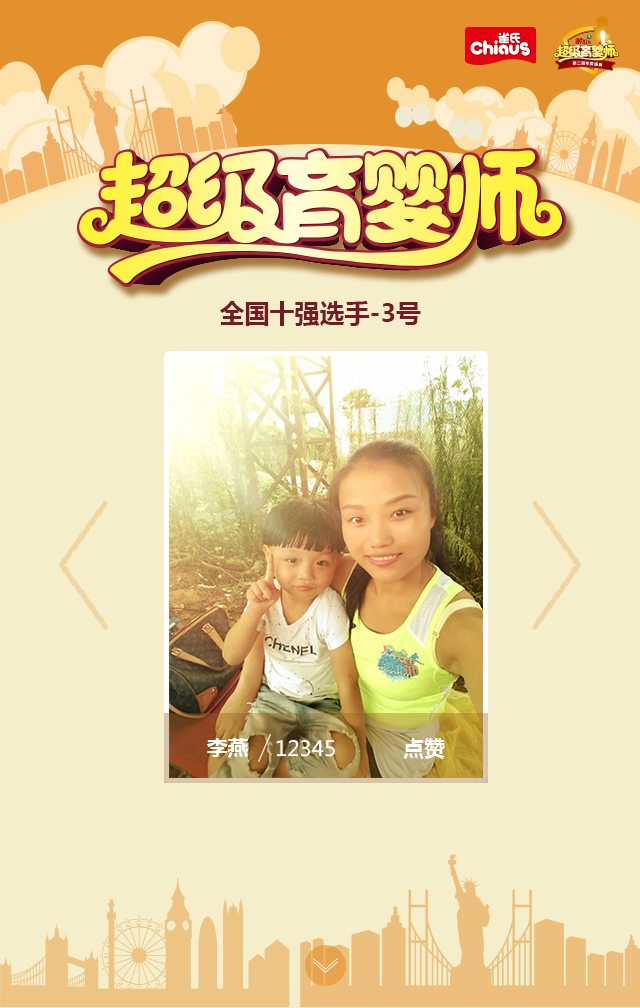Tap the down chevron at page bottom
The width and height of the screenshot is (640, 1008).
click(x=325, y=965)
